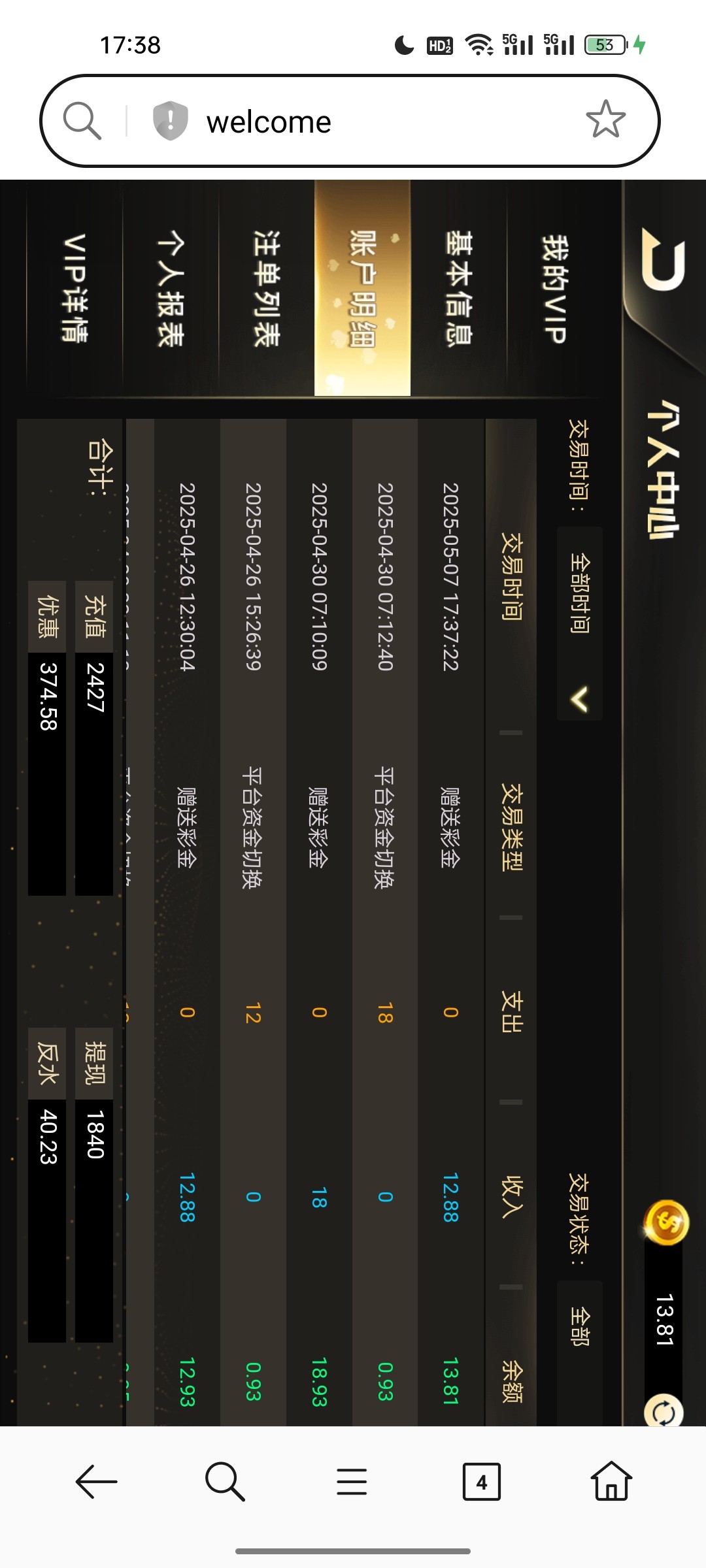This screenshot has width=706, height=1568.
Task: Open the 注单列表 tab
Action: 266,287
